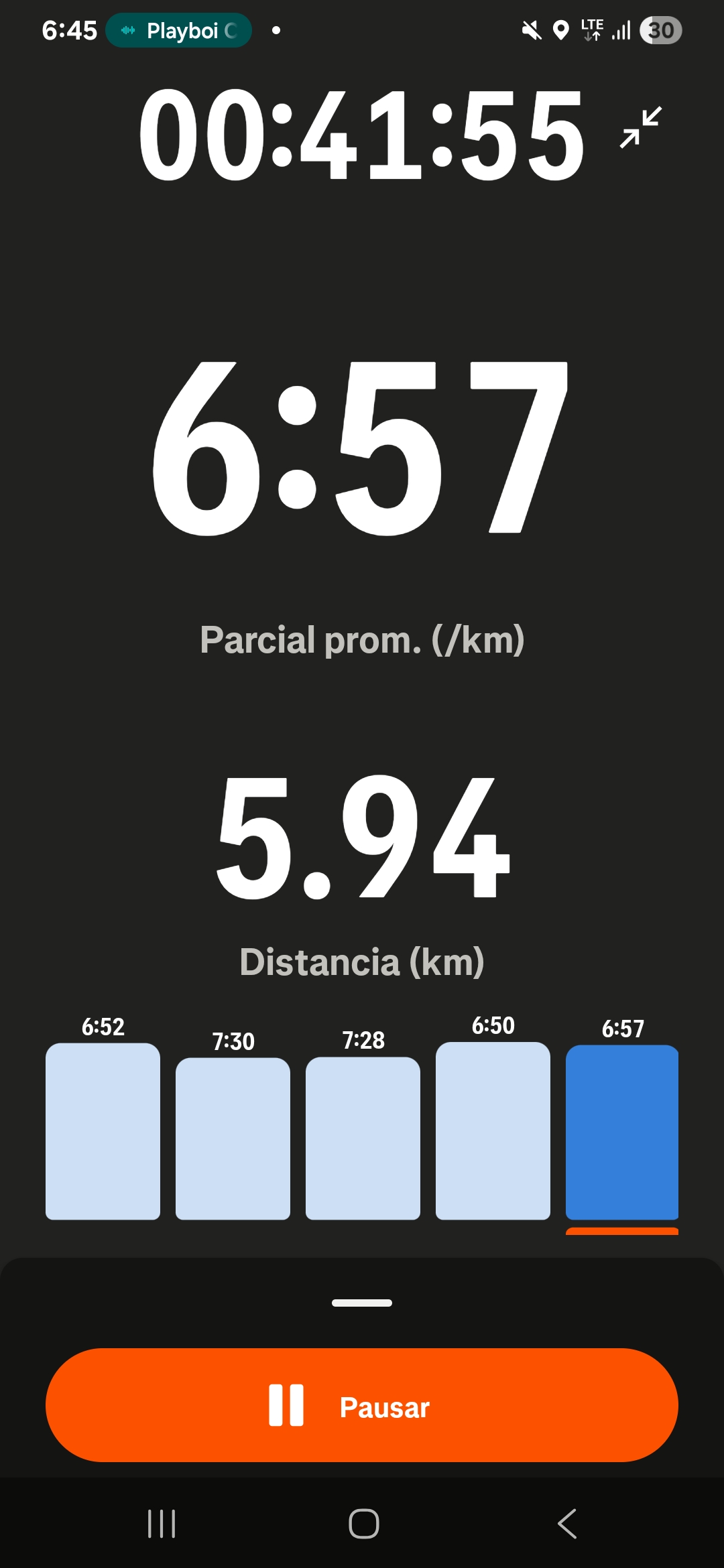724x1568 pixels.
Task: Go back with the system back button
Action: point(567,1524)
